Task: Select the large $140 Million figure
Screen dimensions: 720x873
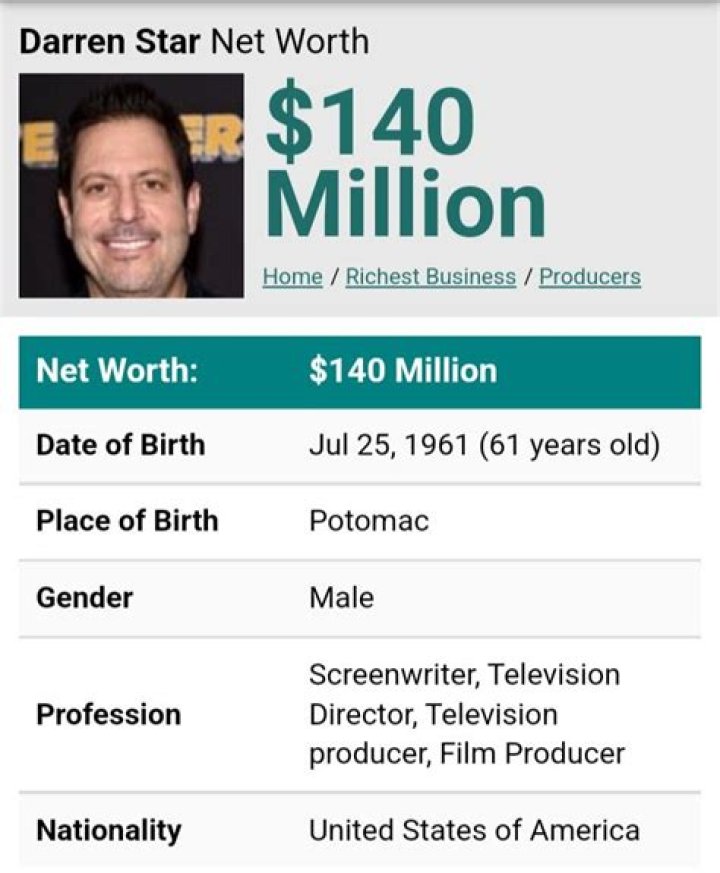Action: pos(400,160)
